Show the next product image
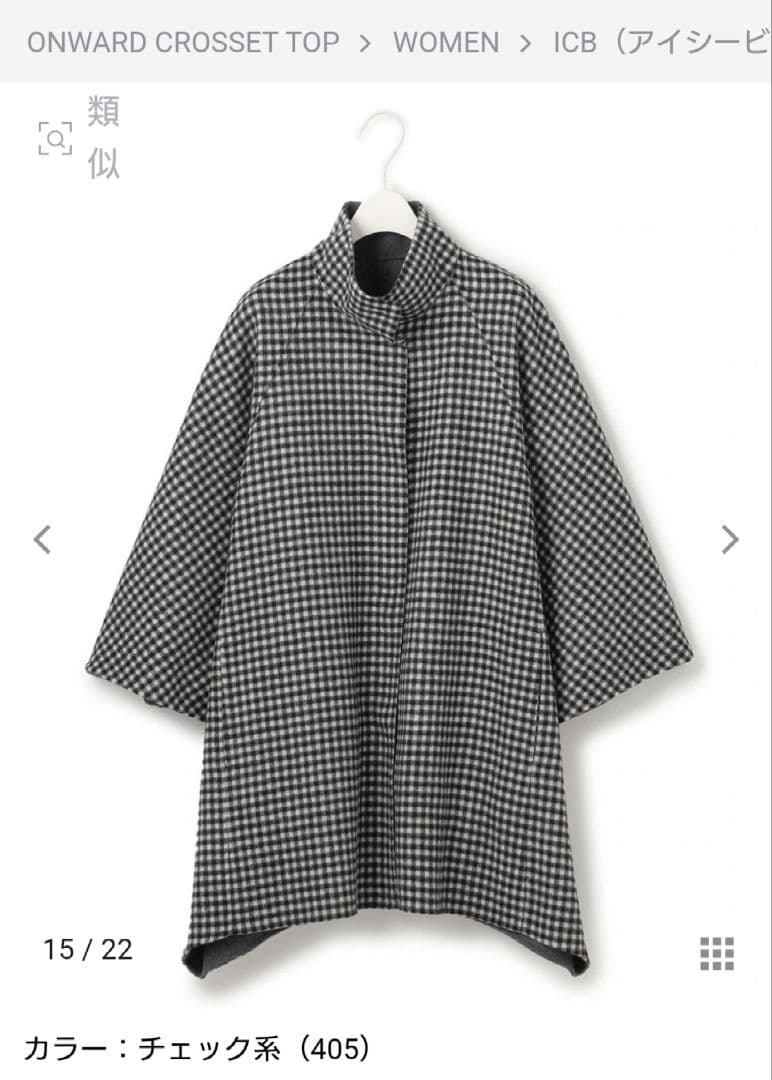Screen dimensions: 772x1080 coord(730,540)
